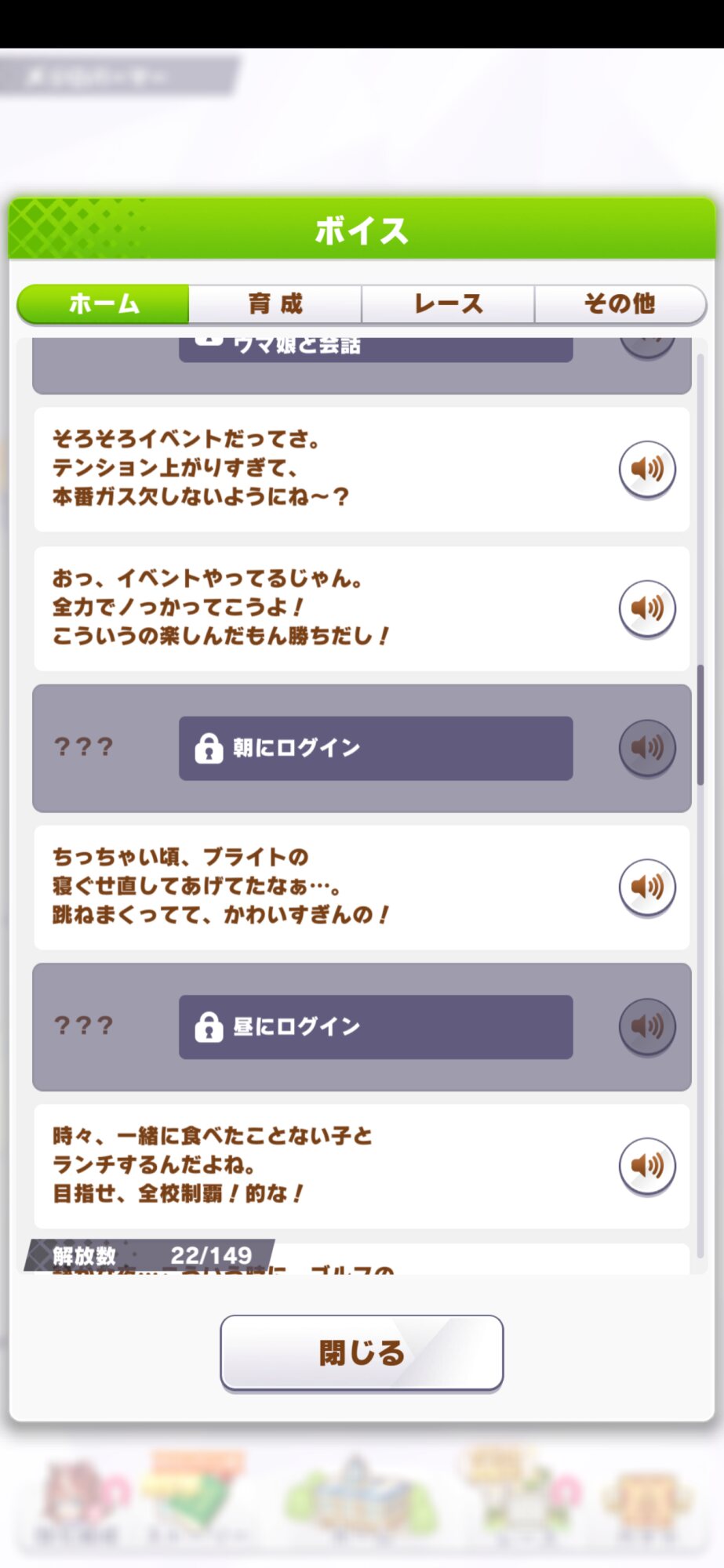The width and height of the screenshot is (724, 1568).
Task: Tap the locked 昼にログイン condition bar
Action: (376, 1027)
